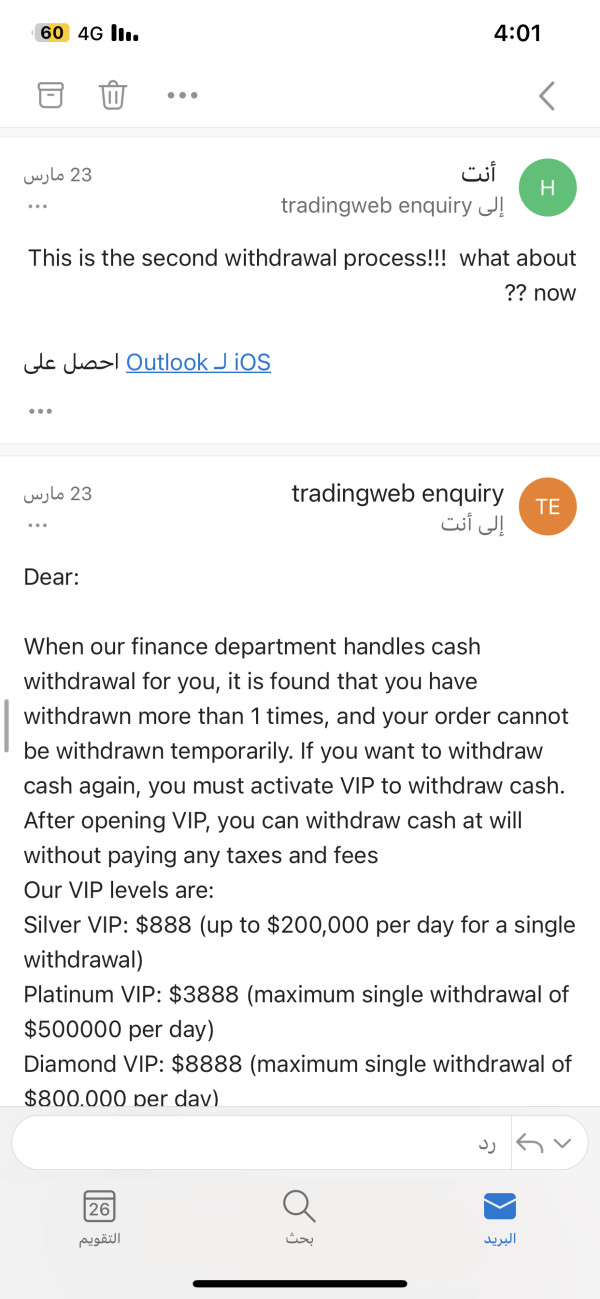600x1299 pixels.
Task: Open message options for tradingweb enquiry email
Action: pyautogui.click(x=38, y=524)
